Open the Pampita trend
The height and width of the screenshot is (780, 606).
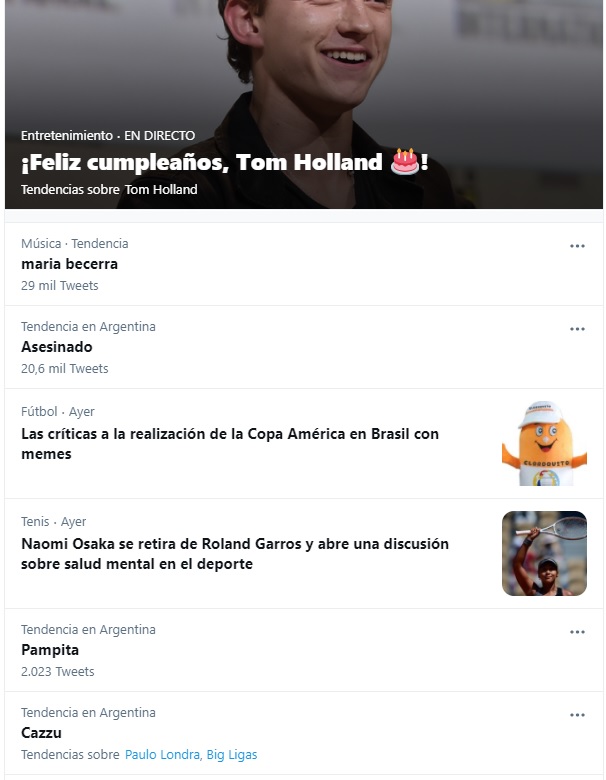[50, 650]
